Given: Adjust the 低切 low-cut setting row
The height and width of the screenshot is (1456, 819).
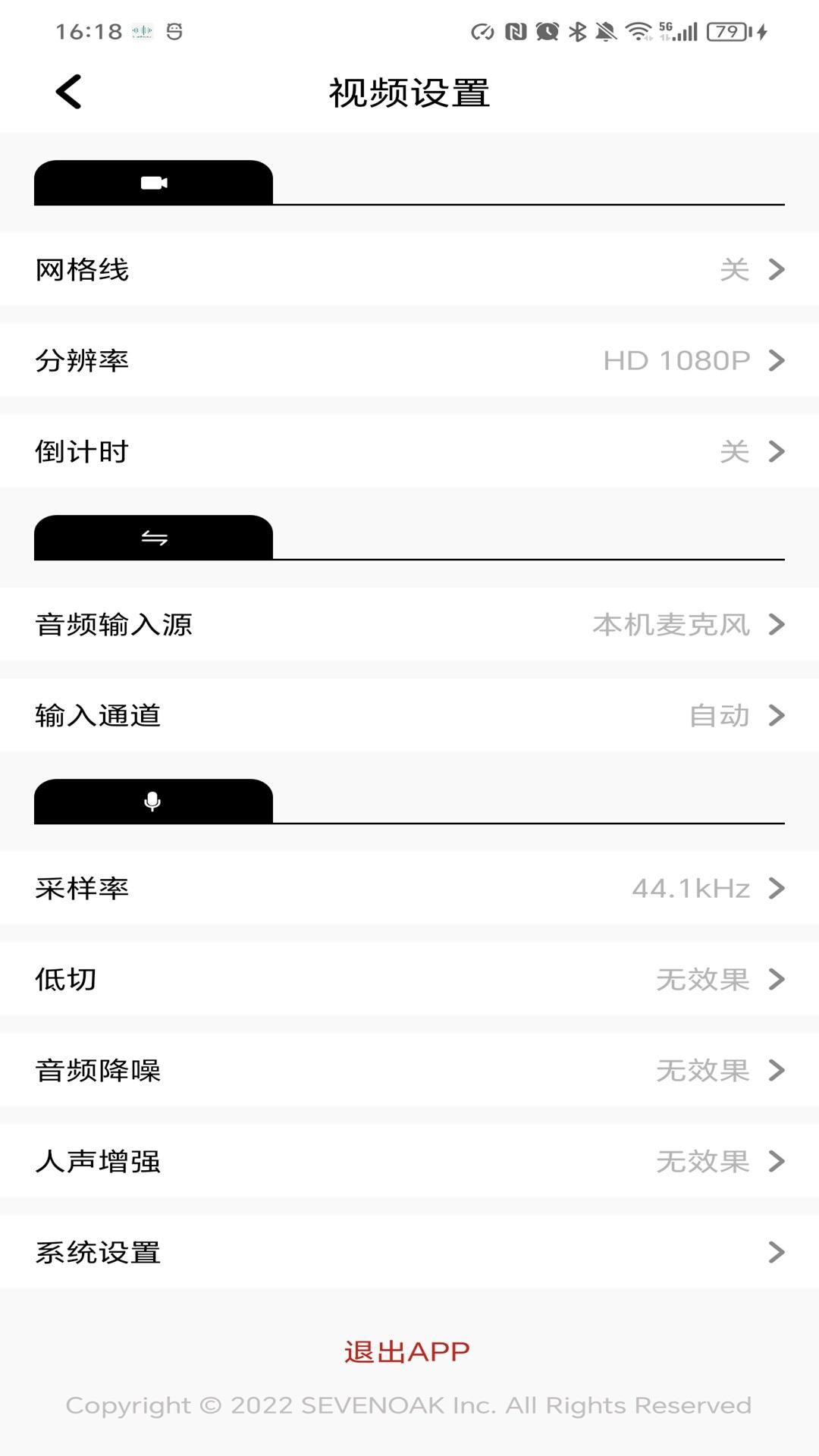Looking at the screenshot, I should pyautogui.click(x=409, y=980).
